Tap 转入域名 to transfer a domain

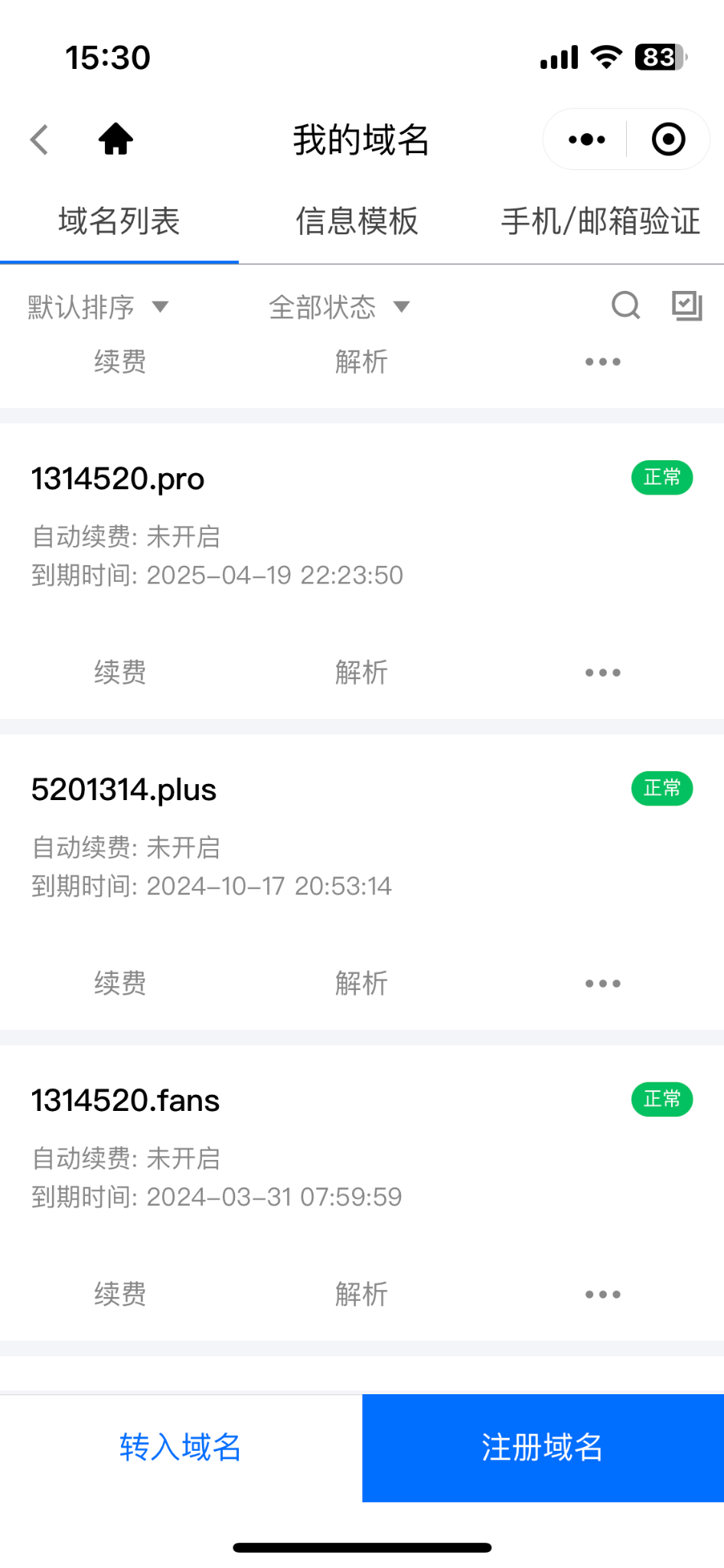tap(181, 1448)
